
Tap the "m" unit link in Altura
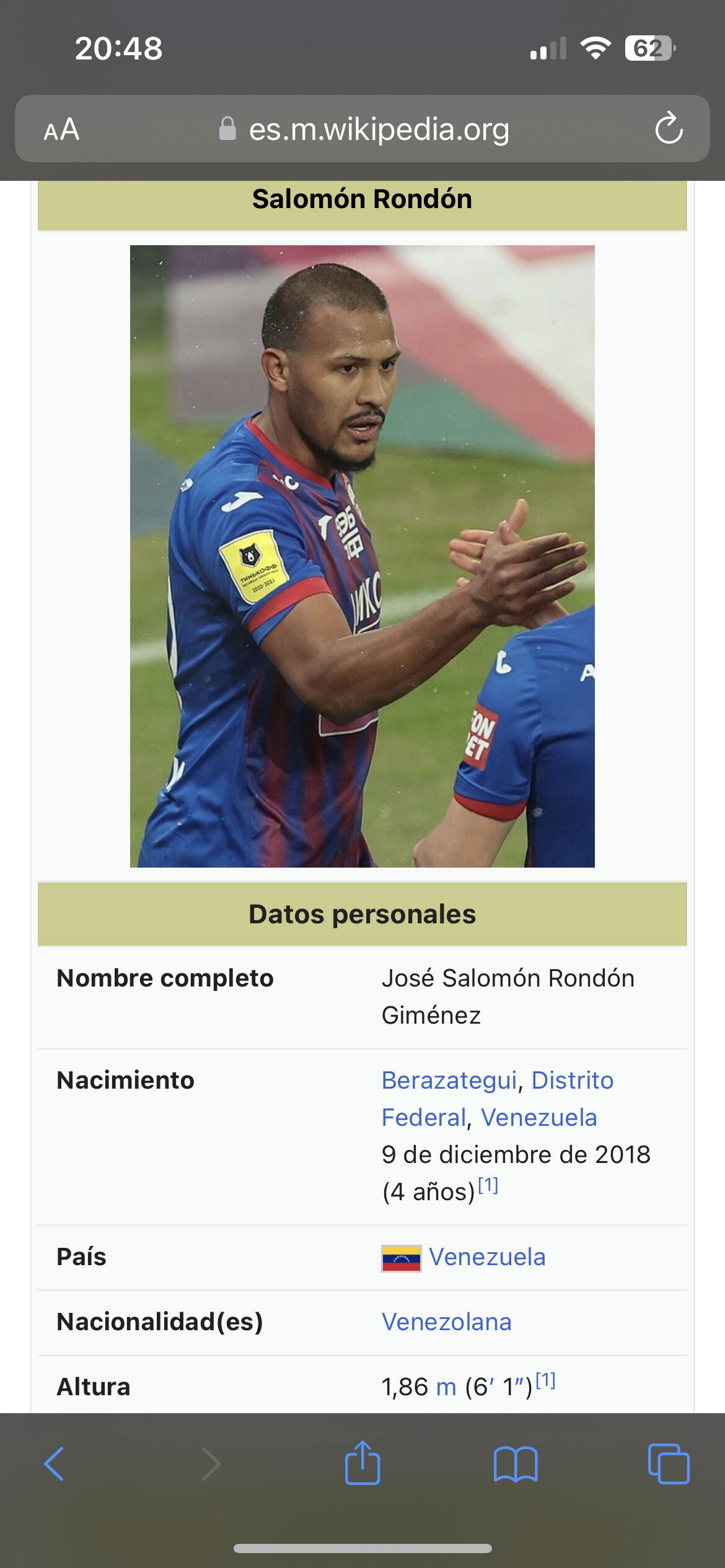[446, 1387]
